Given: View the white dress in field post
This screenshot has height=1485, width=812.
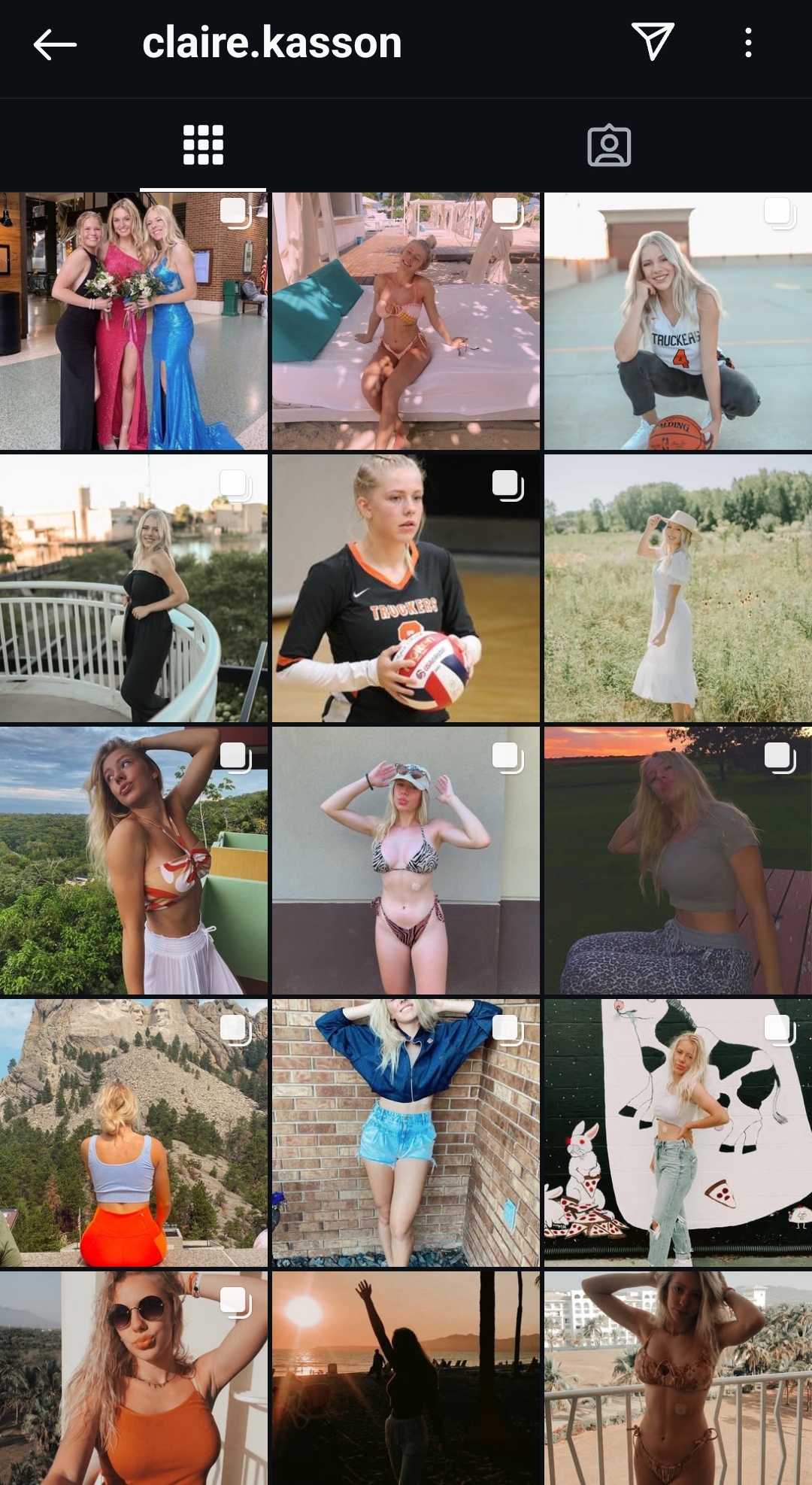Looking at the screenshot, I should pyautogui.click(x=678, y=588).
